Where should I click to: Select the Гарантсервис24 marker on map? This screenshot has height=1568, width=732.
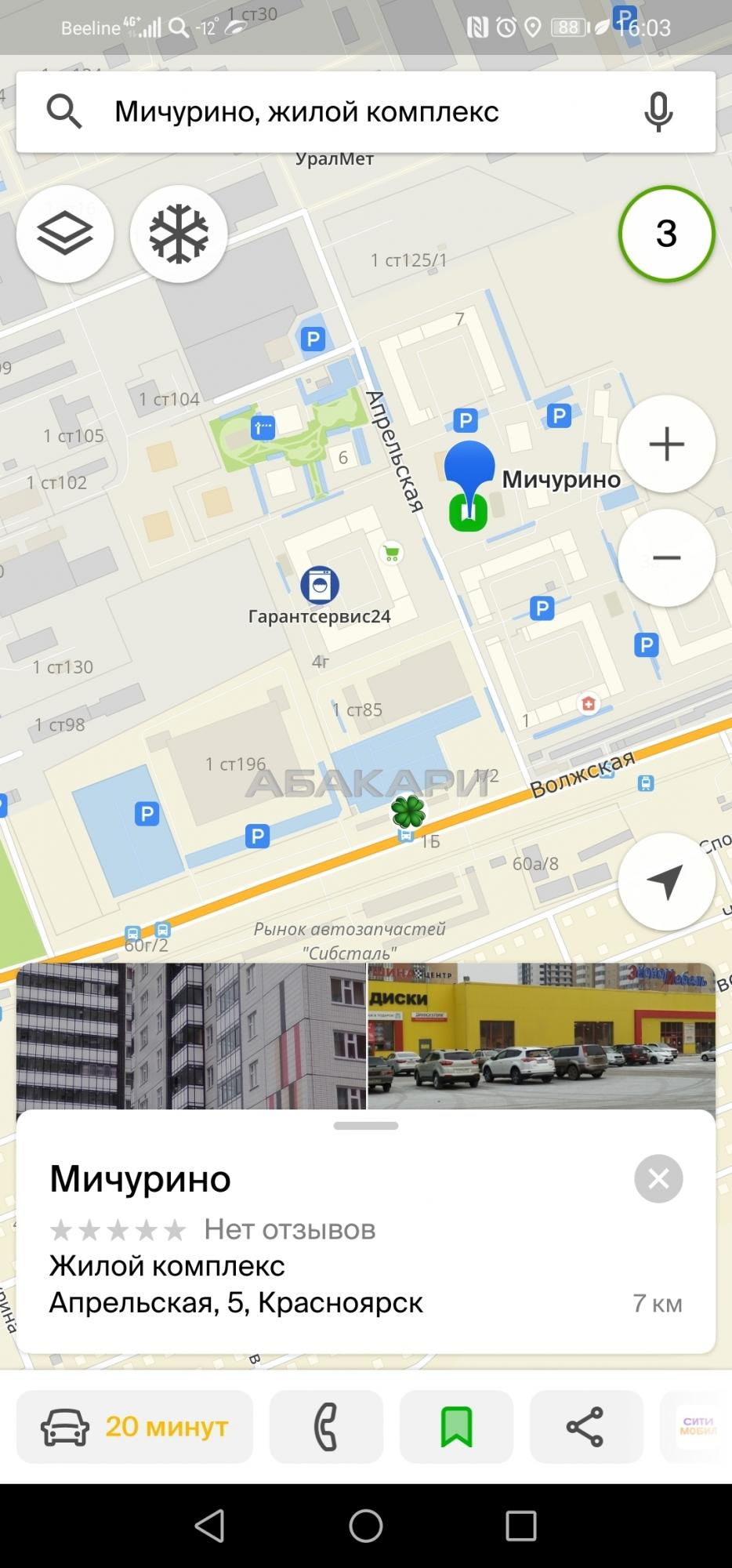(x=320, y=585)
